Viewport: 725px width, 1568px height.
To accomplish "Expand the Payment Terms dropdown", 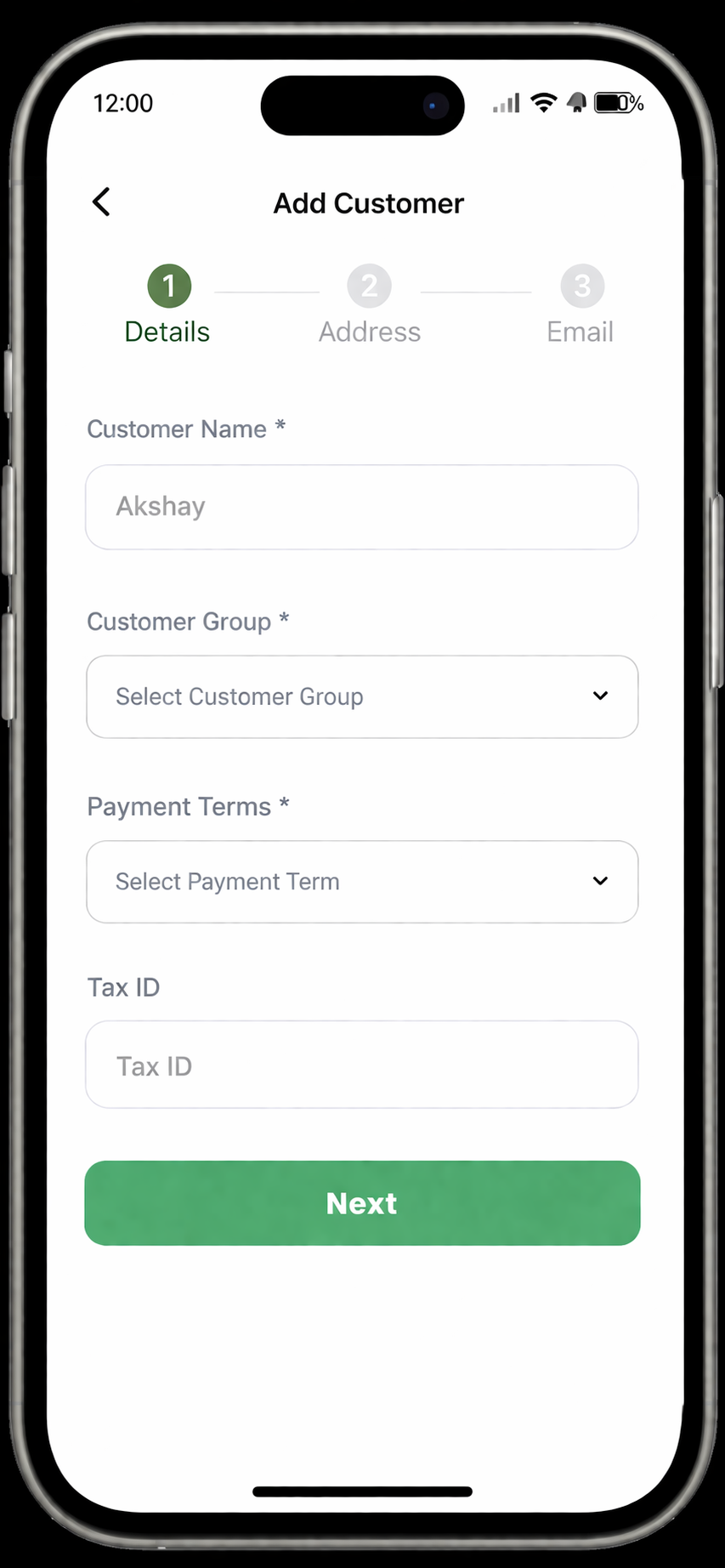I will pyautogui.click(x=361, y=882).
